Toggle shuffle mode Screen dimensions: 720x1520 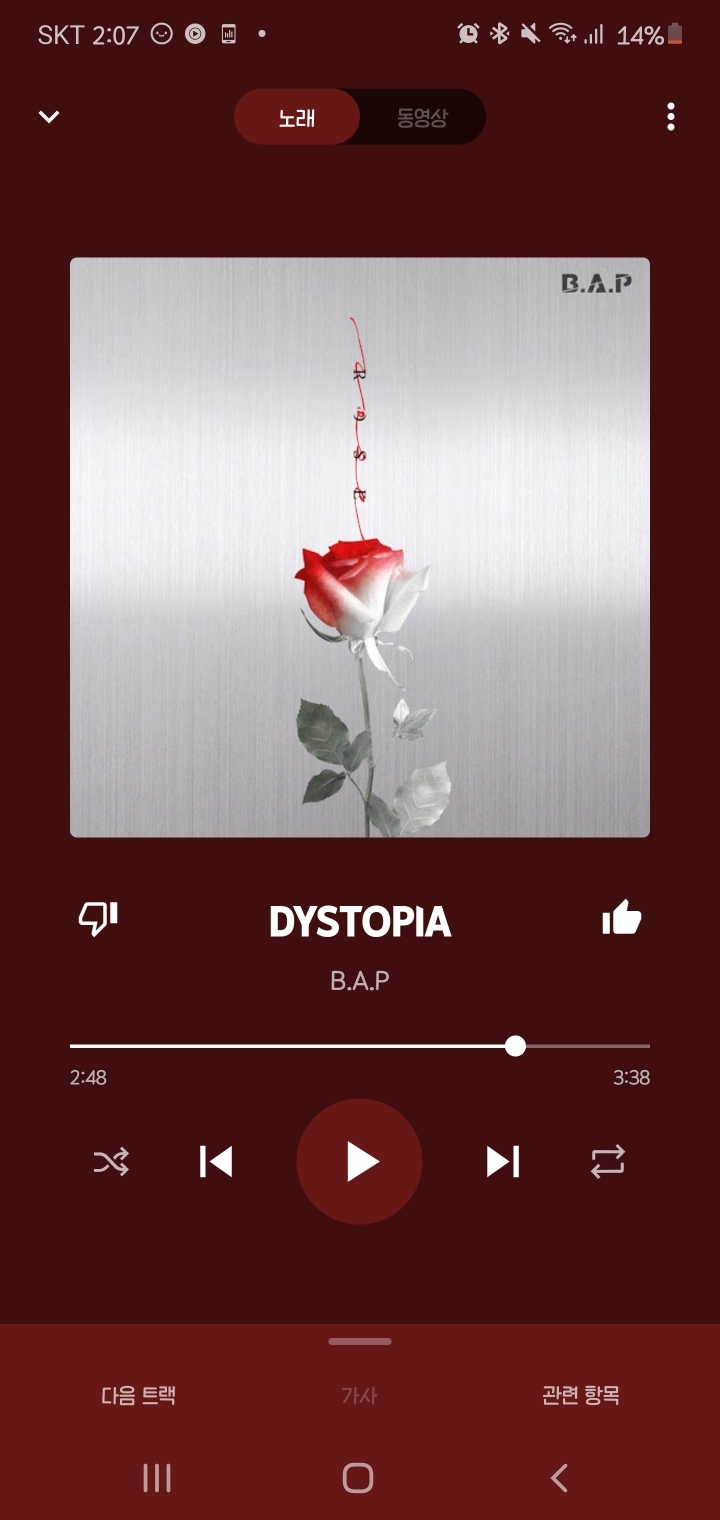111,1162
